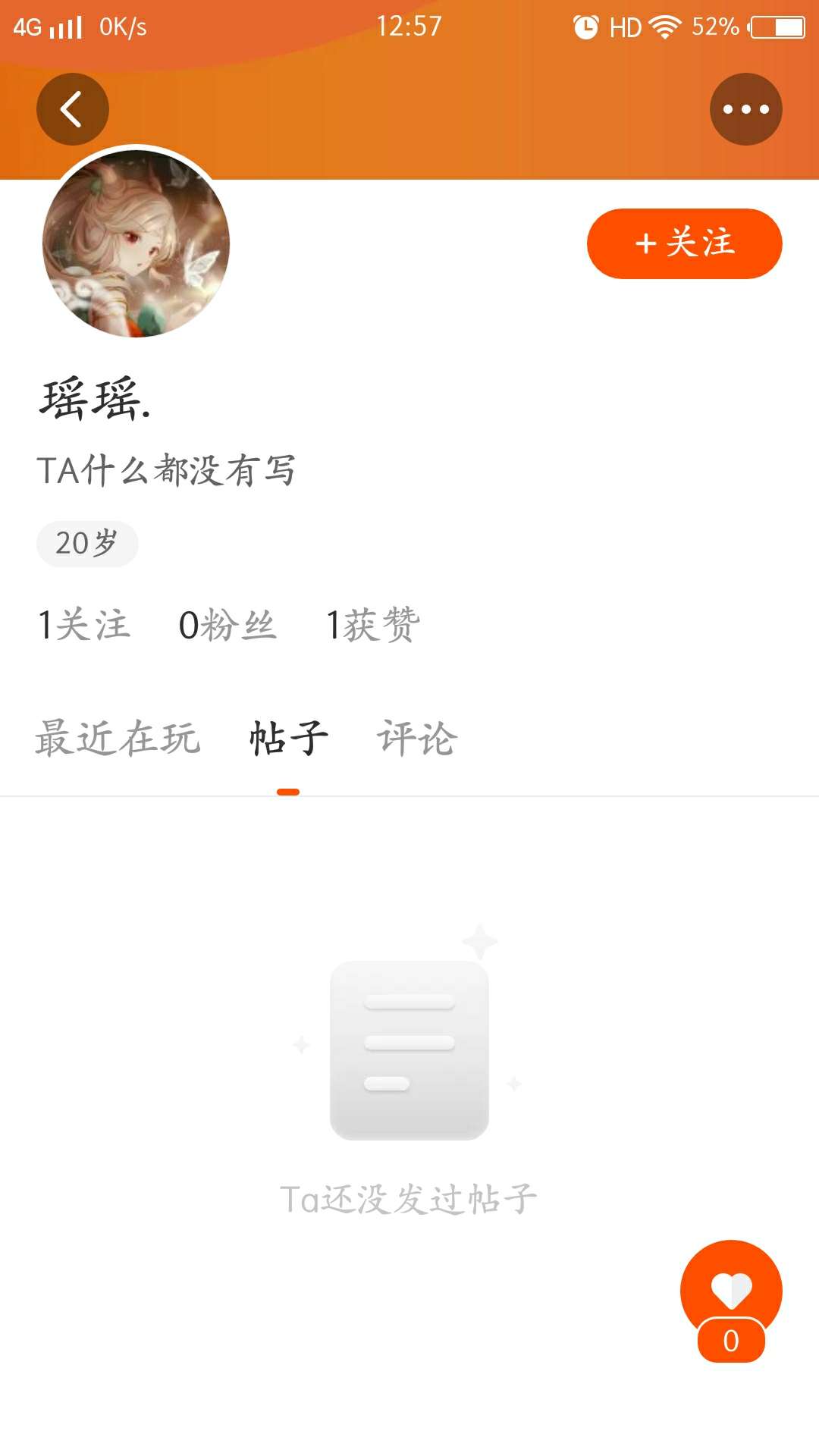Switch to the 评论 tab

[x=417, y=738]
